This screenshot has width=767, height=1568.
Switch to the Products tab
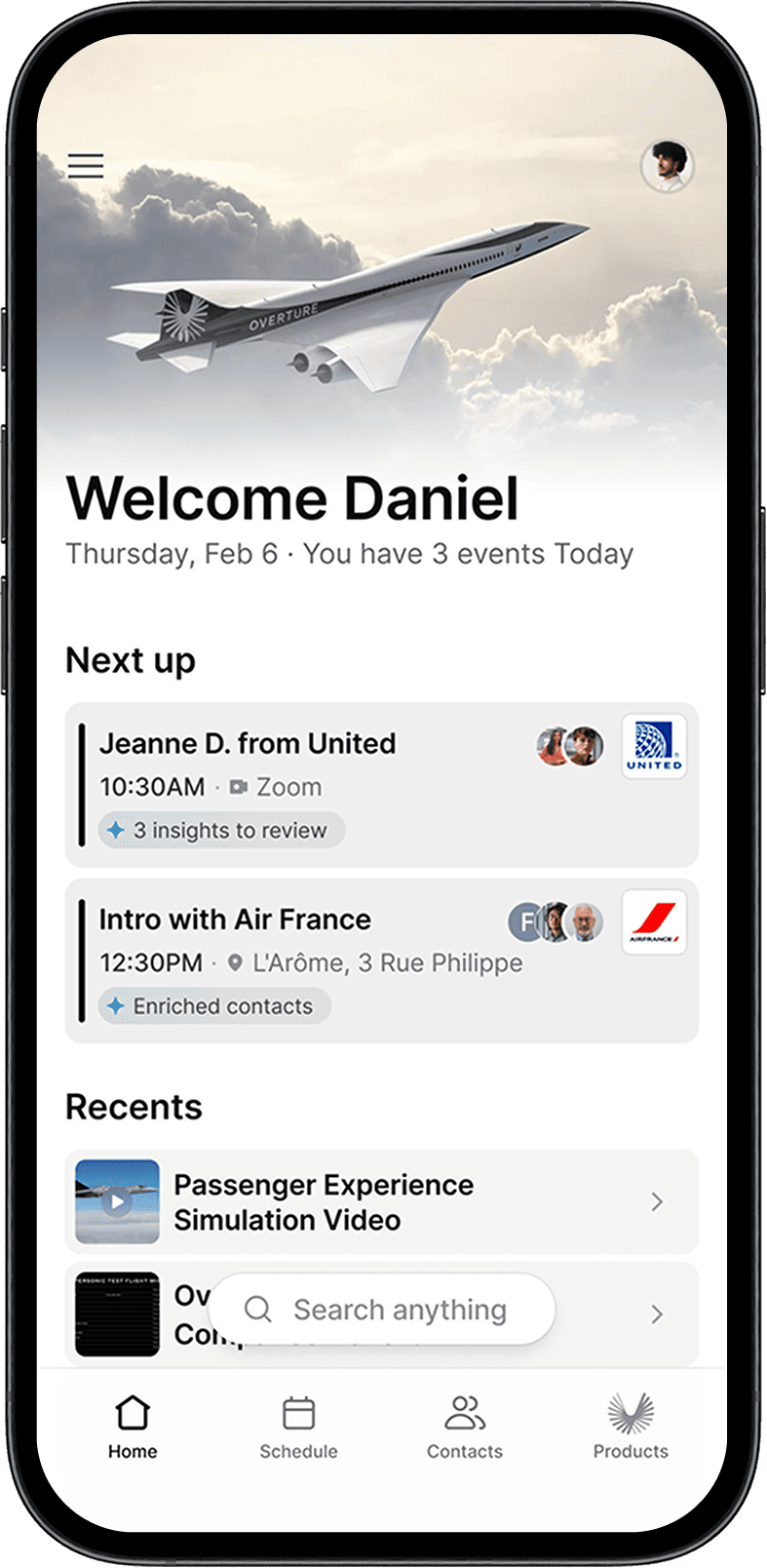[x=631, y=1428]
